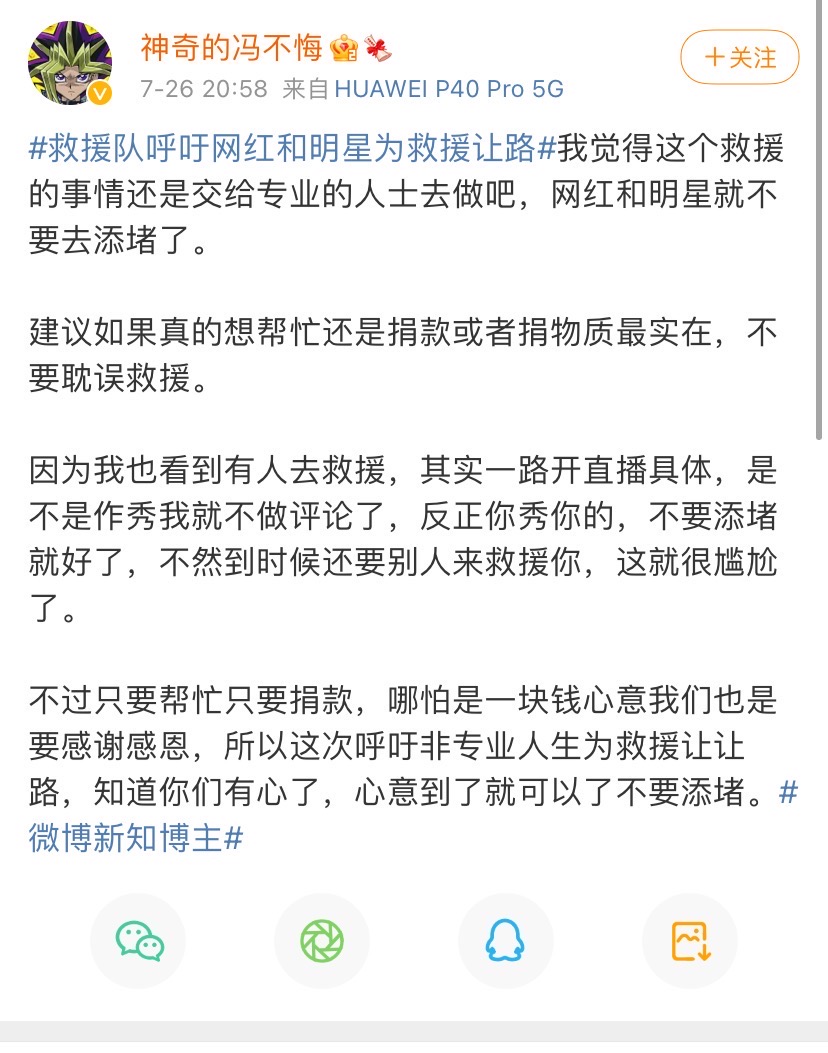This screenshot has height=1053, width=828.
Task: Share this post to WeChat
Action: (138, 941)
